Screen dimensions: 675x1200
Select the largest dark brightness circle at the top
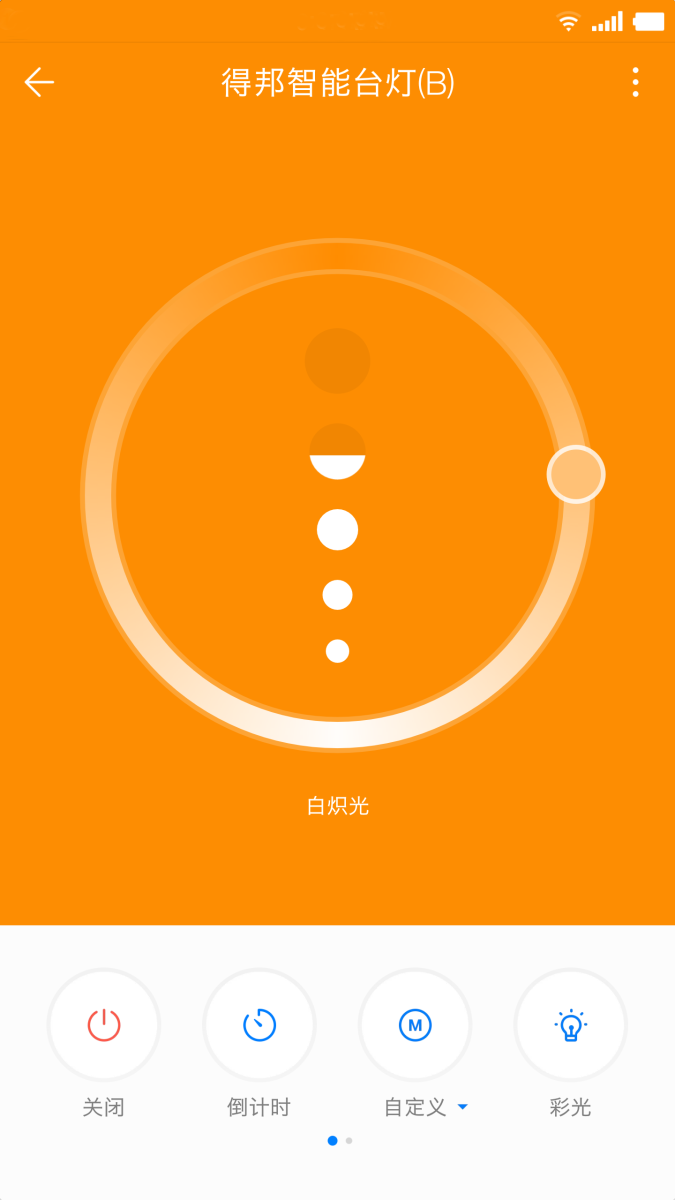point(338,360)
